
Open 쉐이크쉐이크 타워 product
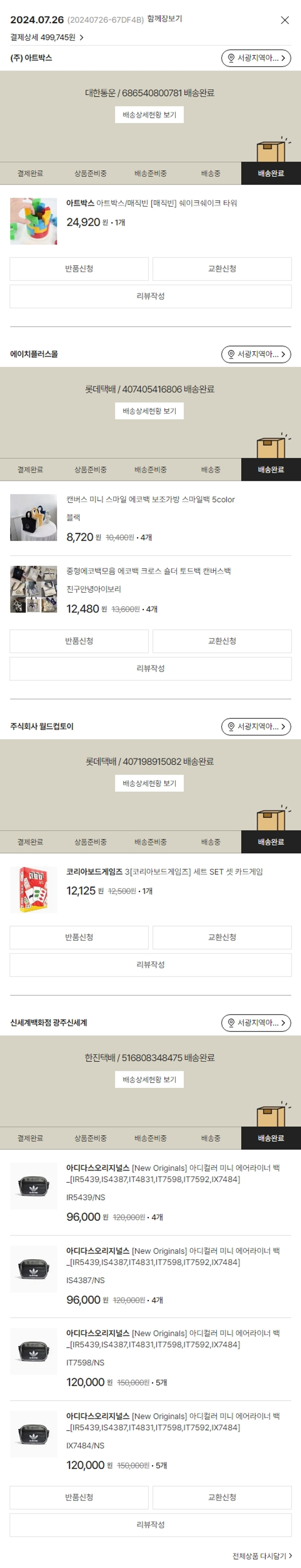pyautogui.click(x=151, y=203)
